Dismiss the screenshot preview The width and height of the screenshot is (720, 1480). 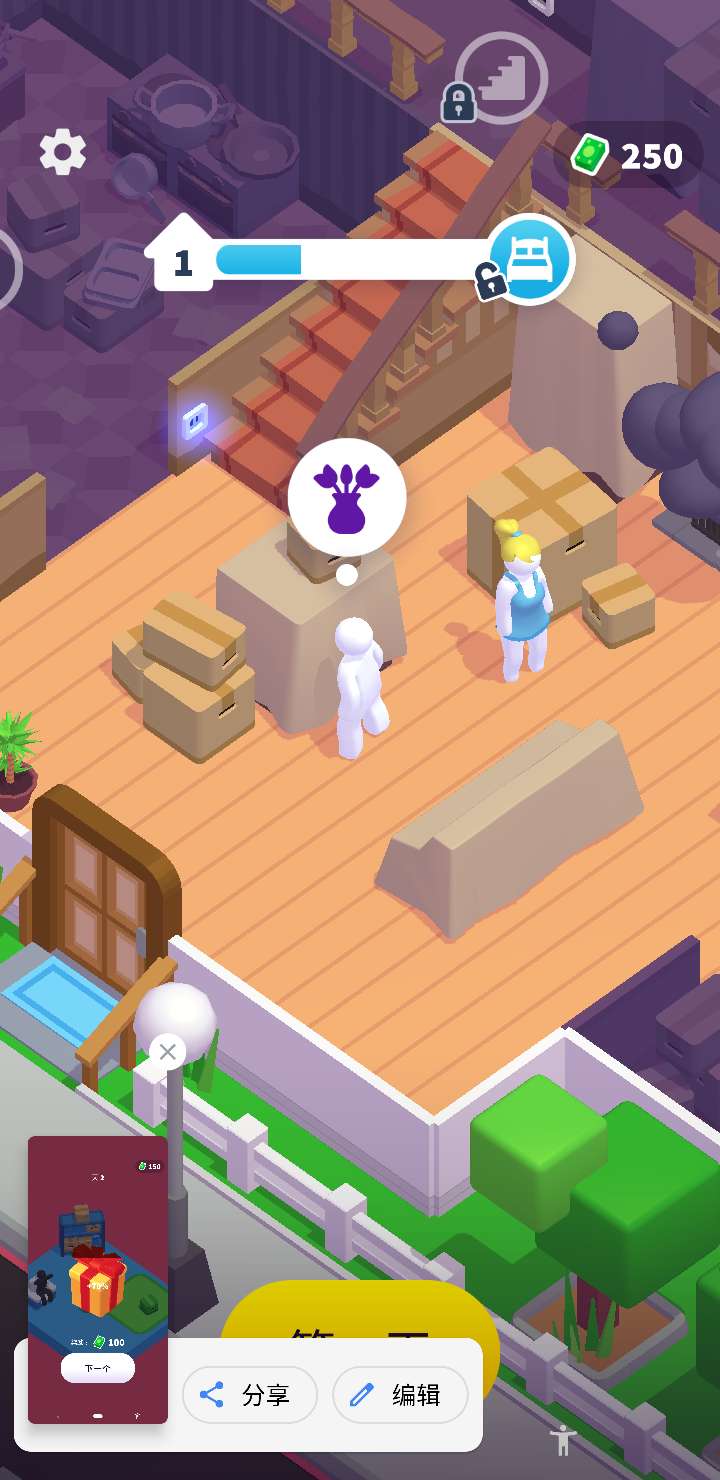pyautogui.click(x=167, y=1052)
